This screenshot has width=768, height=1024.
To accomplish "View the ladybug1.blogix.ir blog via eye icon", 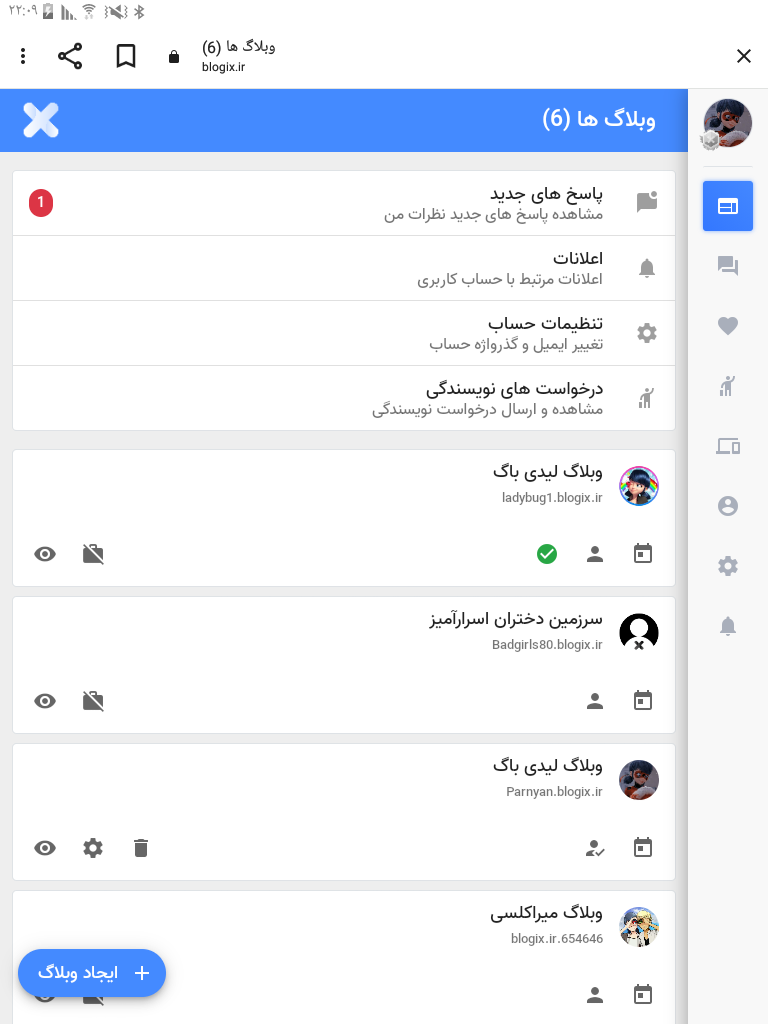I will [45, 554].
